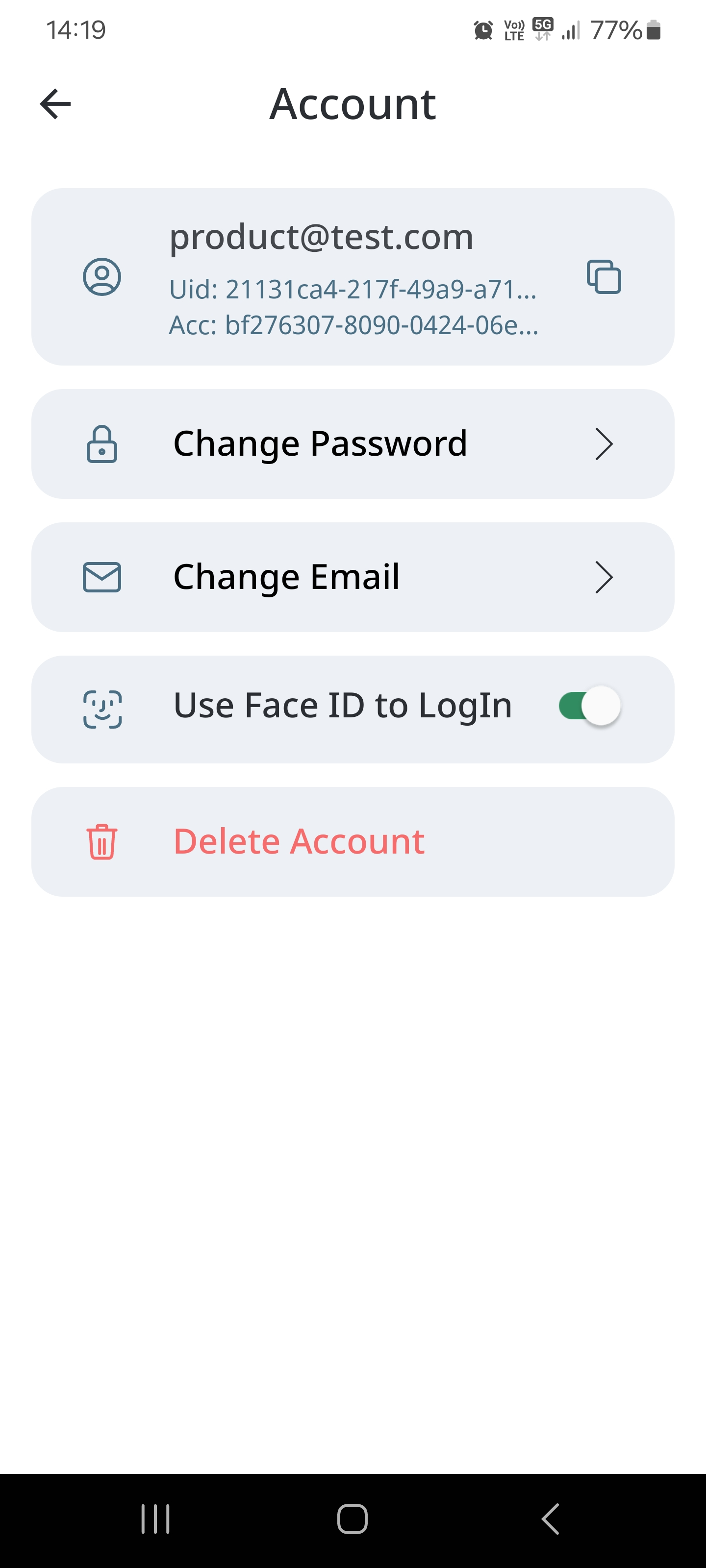
Task: Open Change Email
Action: [352, 577]
